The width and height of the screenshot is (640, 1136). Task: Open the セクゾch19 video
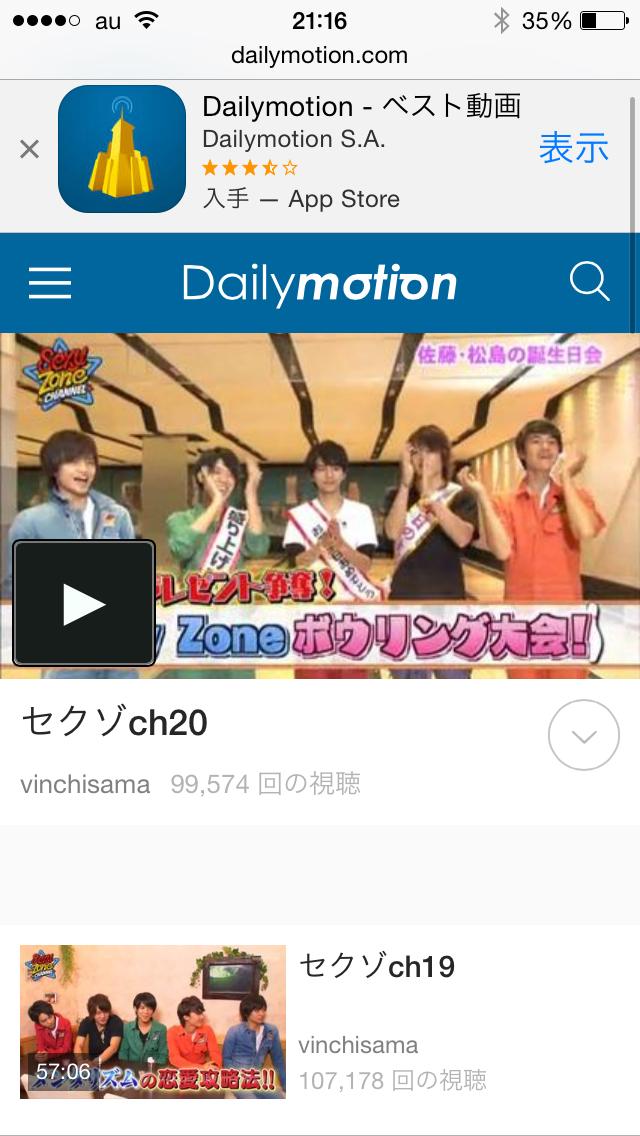pos(153,1021)
